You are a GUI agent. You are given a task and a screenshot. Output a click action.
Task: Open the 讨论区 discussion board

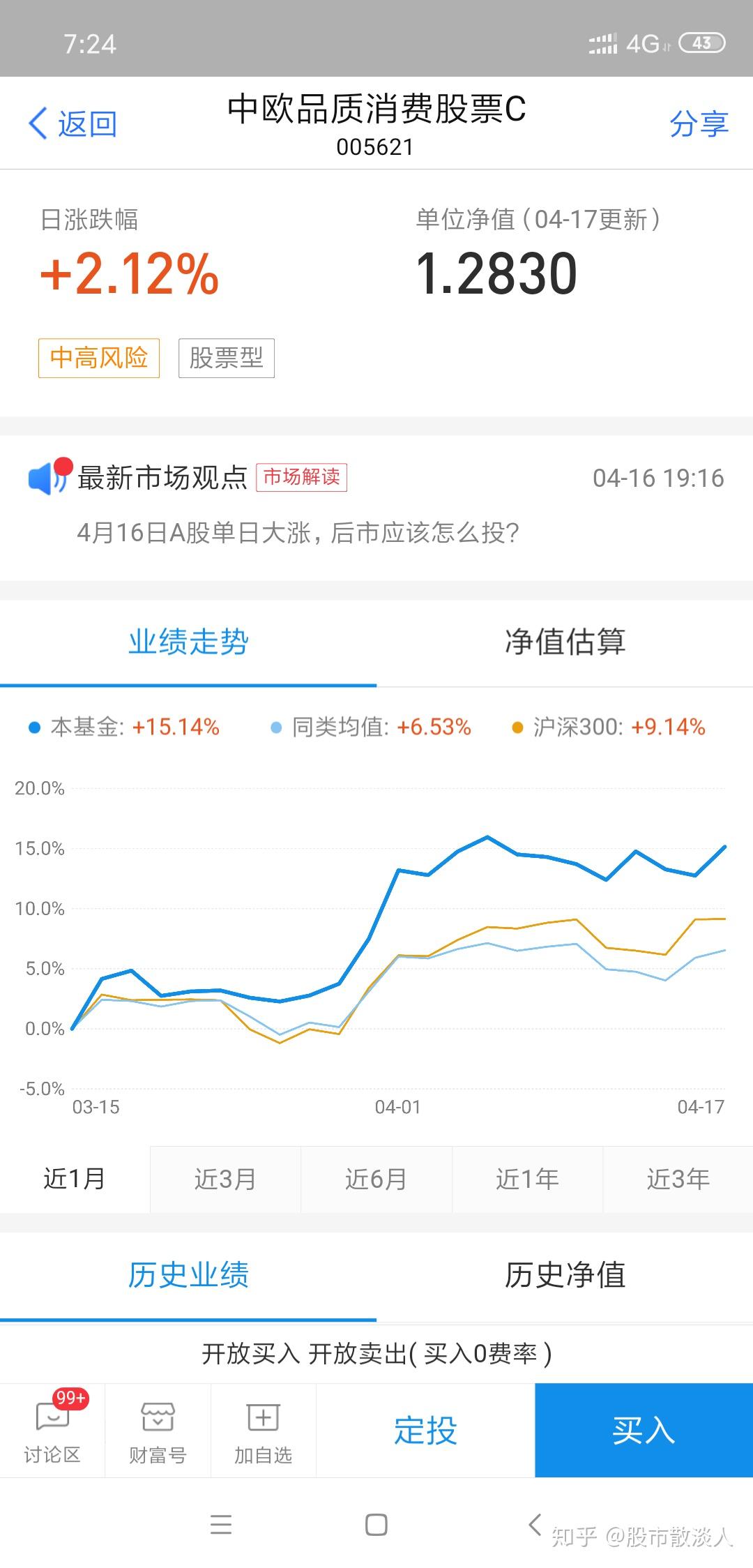pyautogui.click(x=52, y=1430)
